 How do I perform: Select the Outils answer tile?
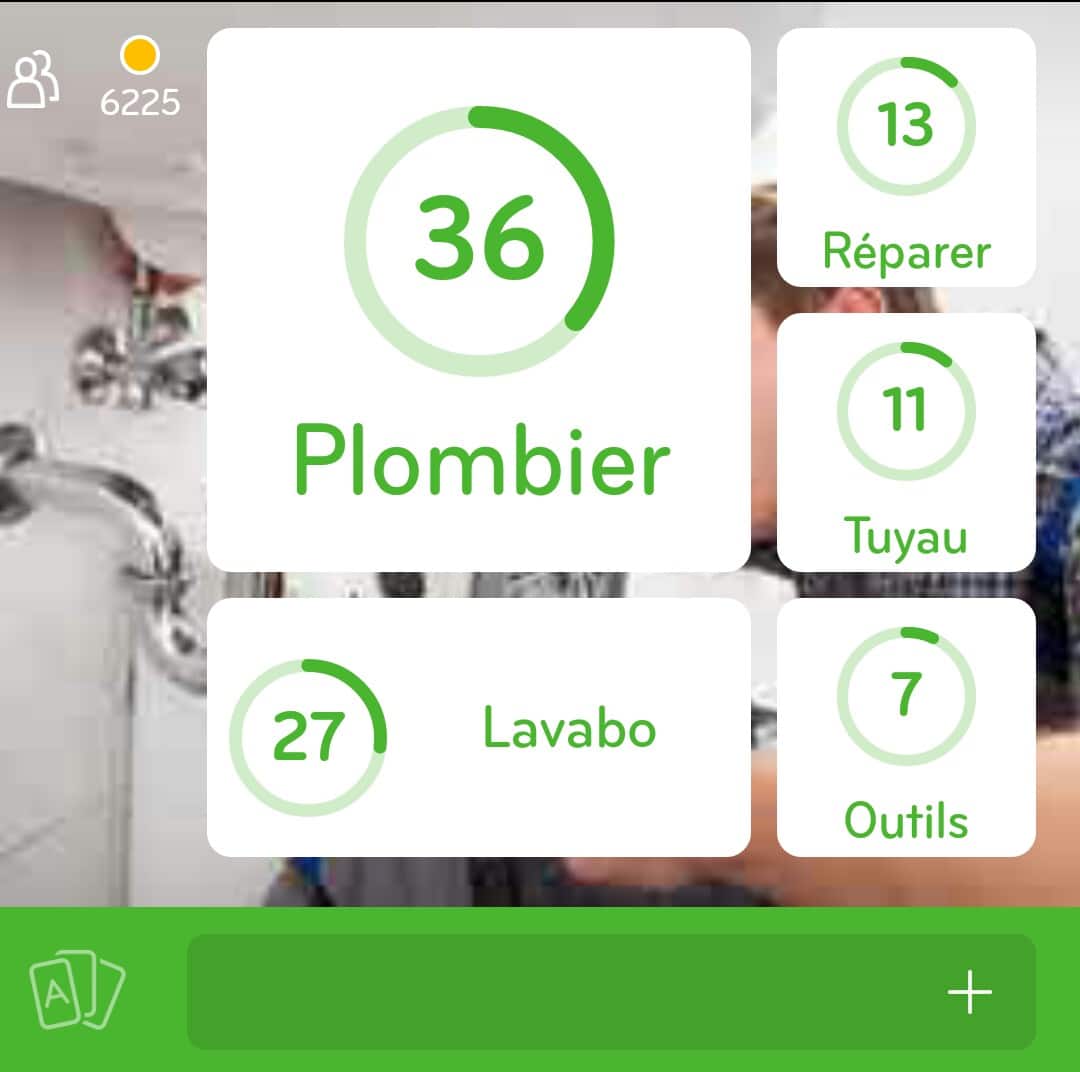click(x=906, y=727)
